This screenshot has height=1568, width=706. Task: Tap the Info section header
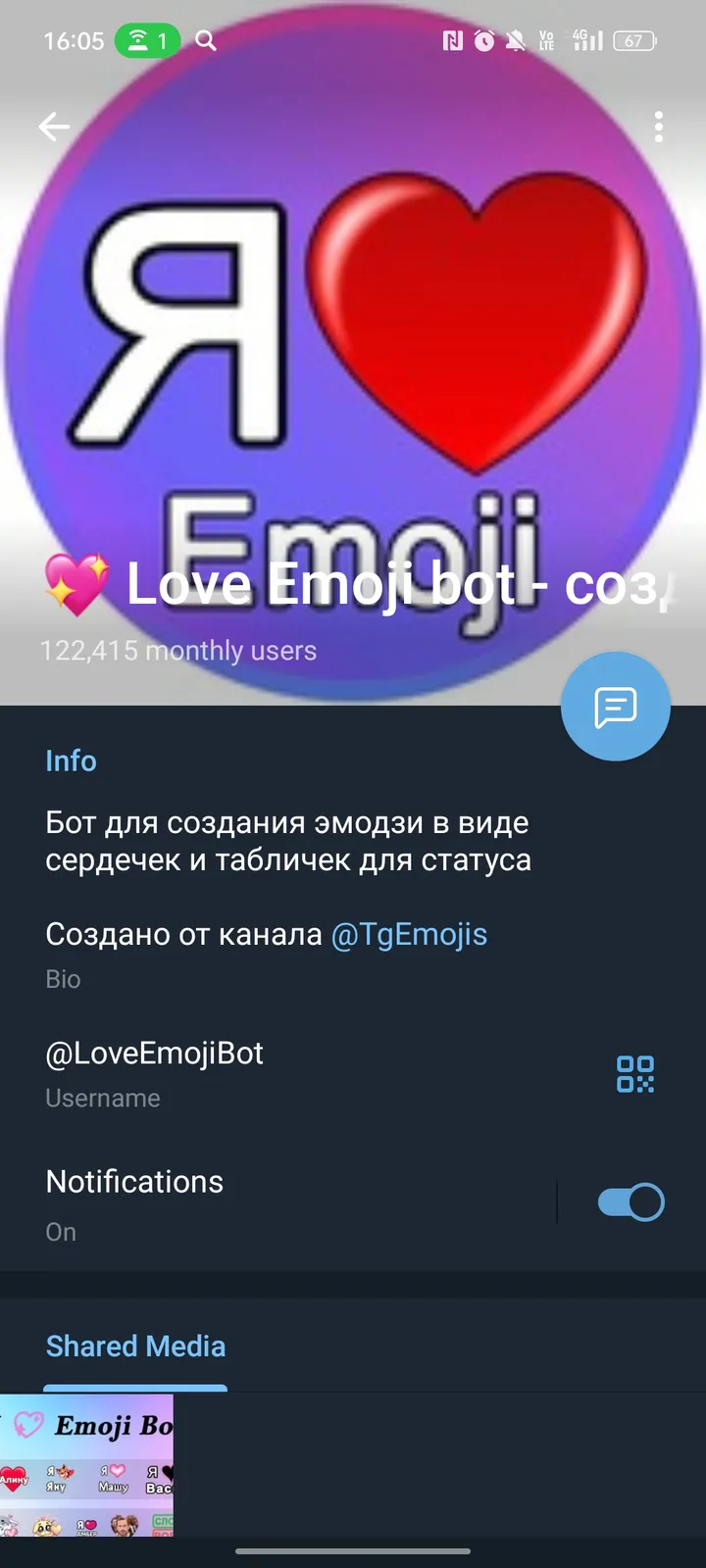71,760
